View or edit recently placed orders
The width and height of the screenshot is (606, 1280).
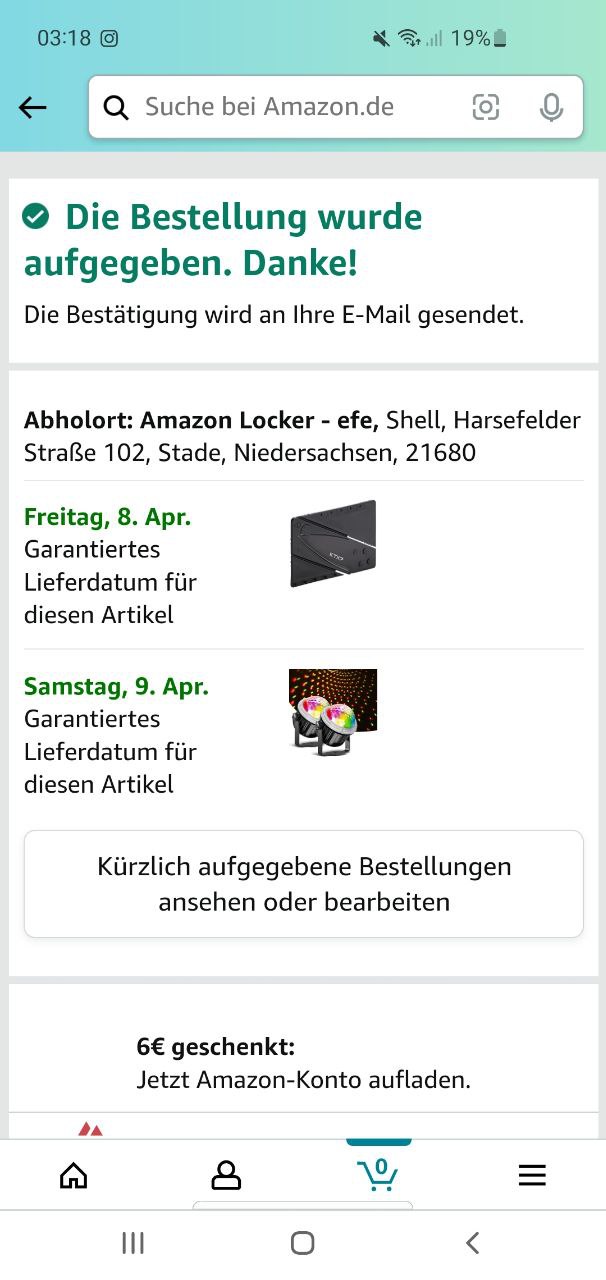click(304, 884)
